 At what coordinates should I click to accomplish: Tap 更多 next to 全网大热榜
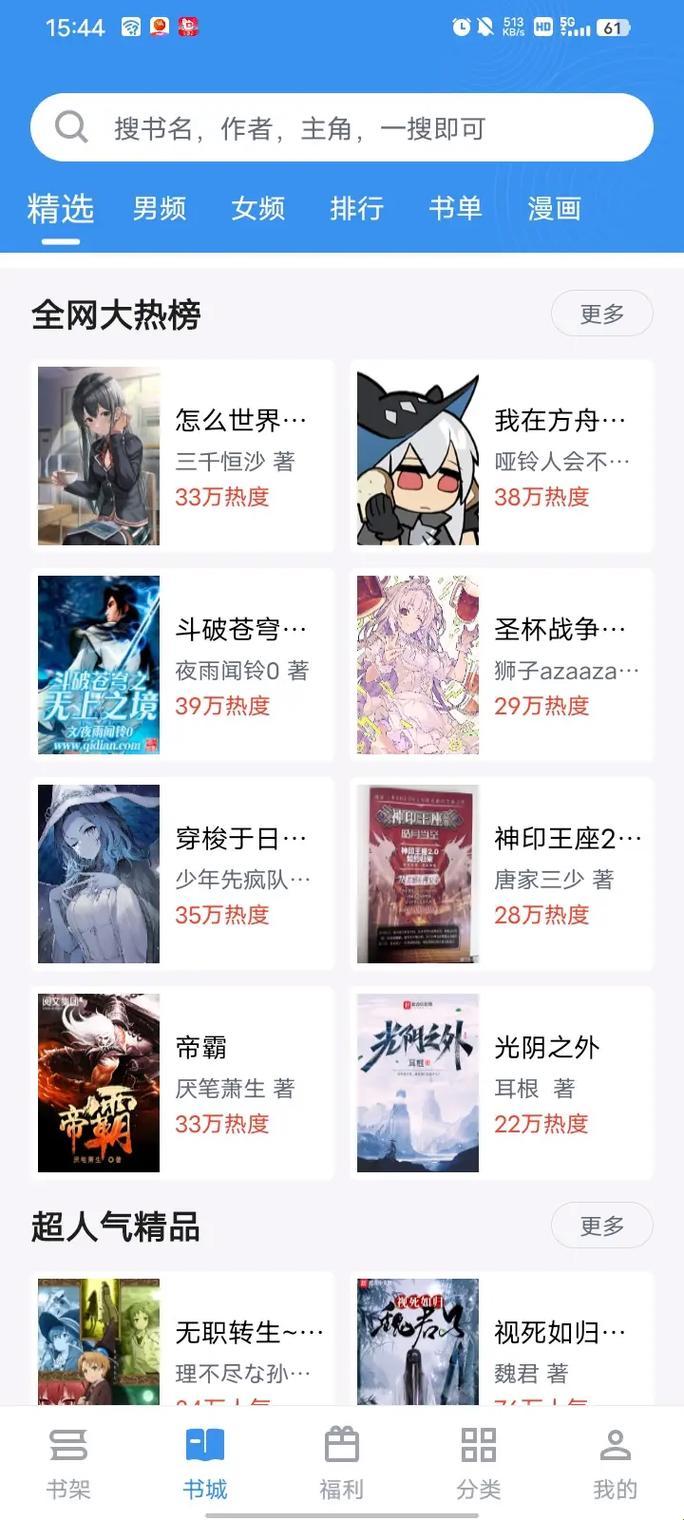pyautogui.click(x=601, y=314)
